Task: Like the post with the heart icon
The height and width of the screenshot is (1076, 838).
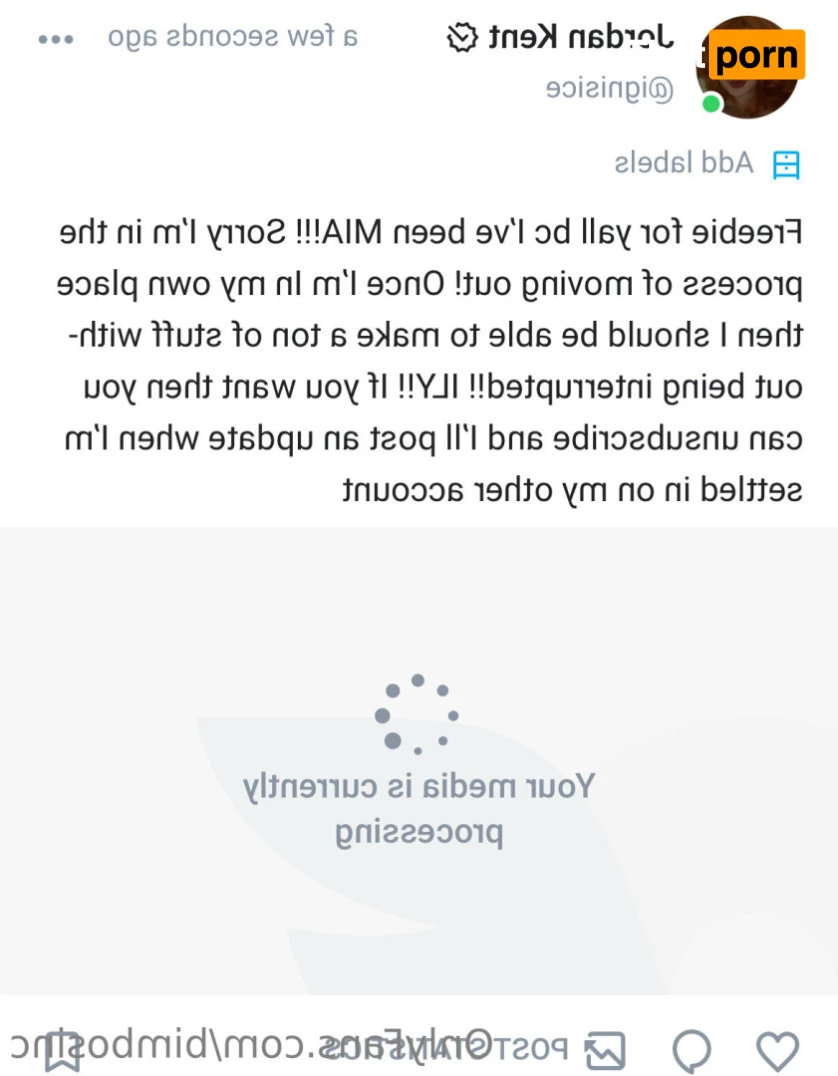Action: (x=777, y=1050)
